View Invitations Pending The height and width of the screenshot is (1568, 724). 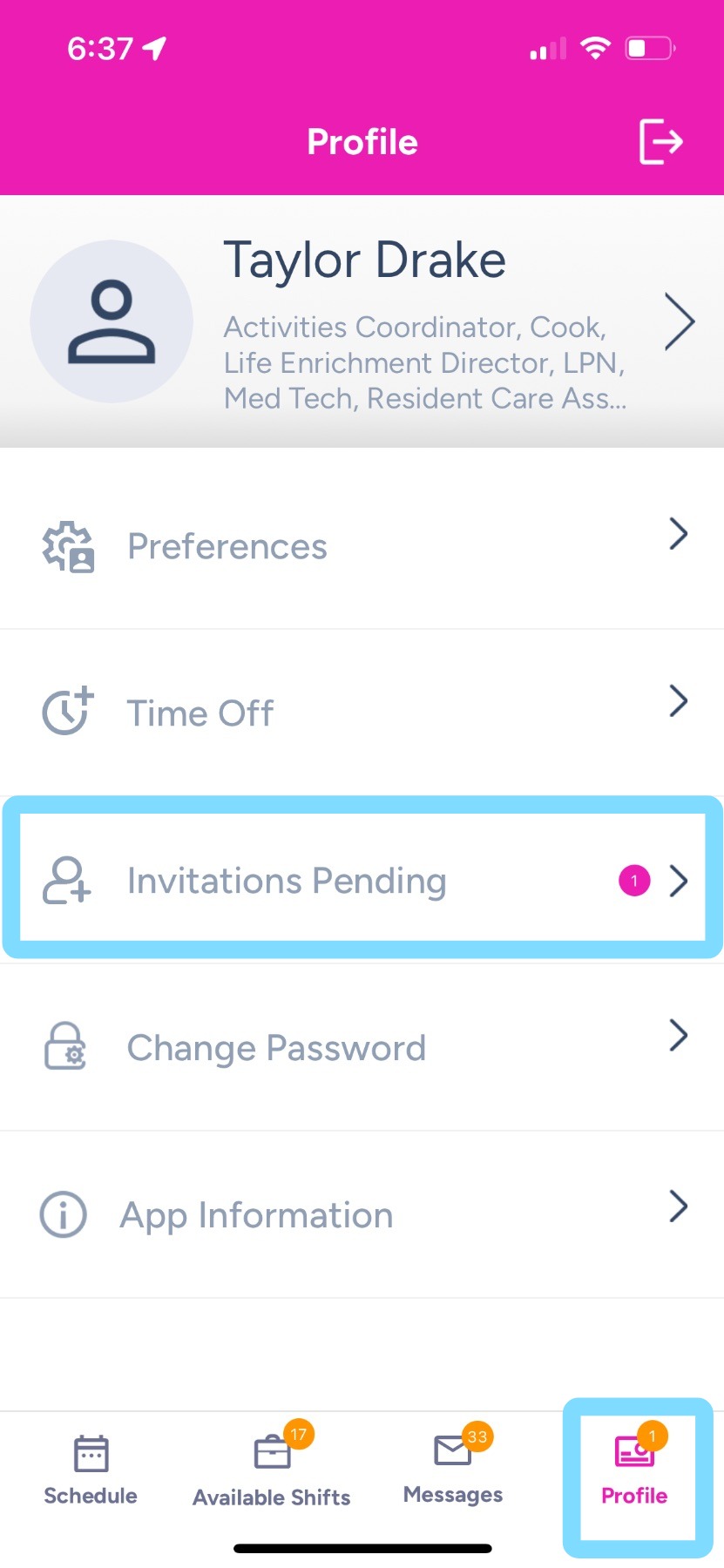click(362, 881)
